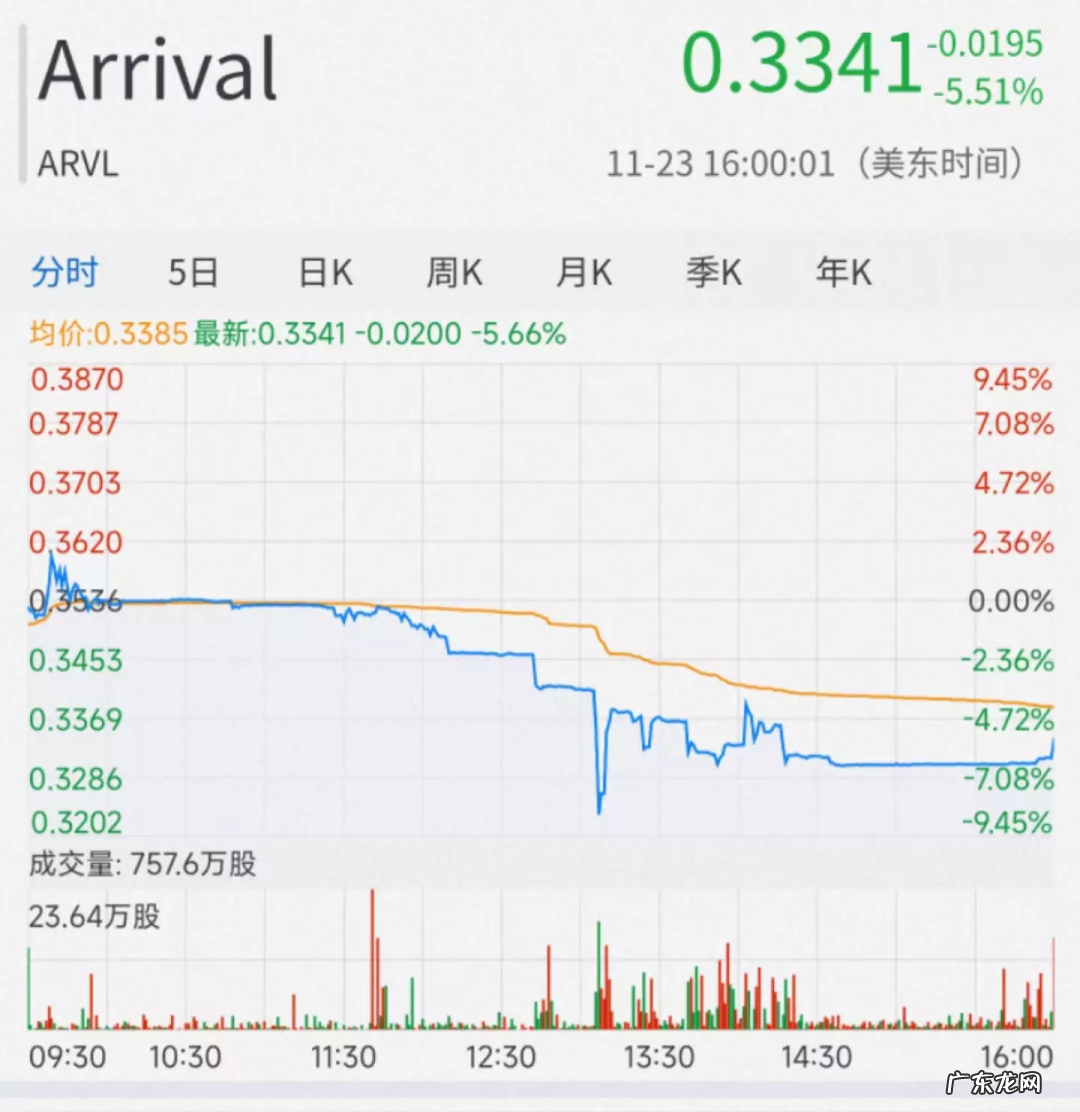Switch to the 分时 intraday chart tab
Screen dimensions: 1080x1112
click(65, 271)
